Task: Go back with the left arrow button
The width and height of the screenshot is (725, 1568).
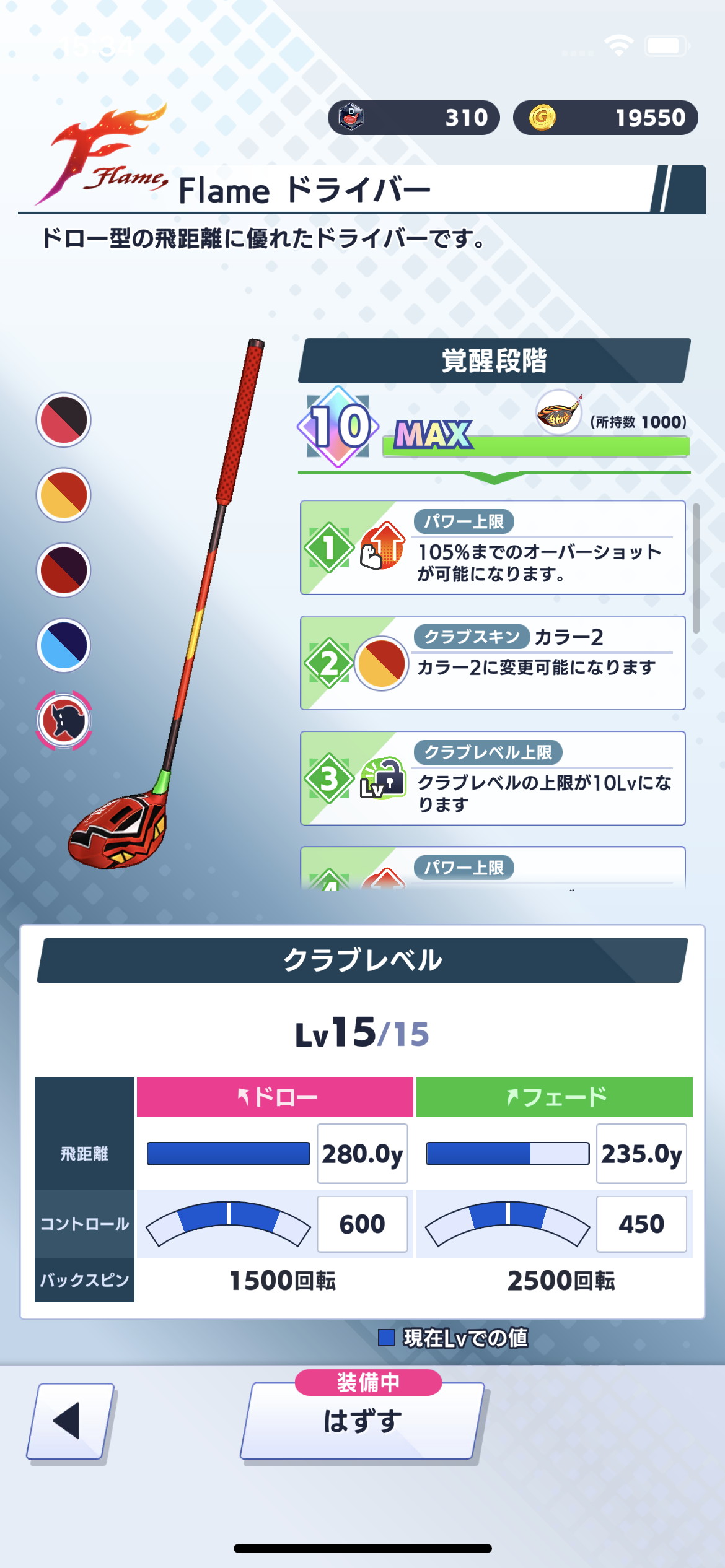Action: (x=69, y=1421)
